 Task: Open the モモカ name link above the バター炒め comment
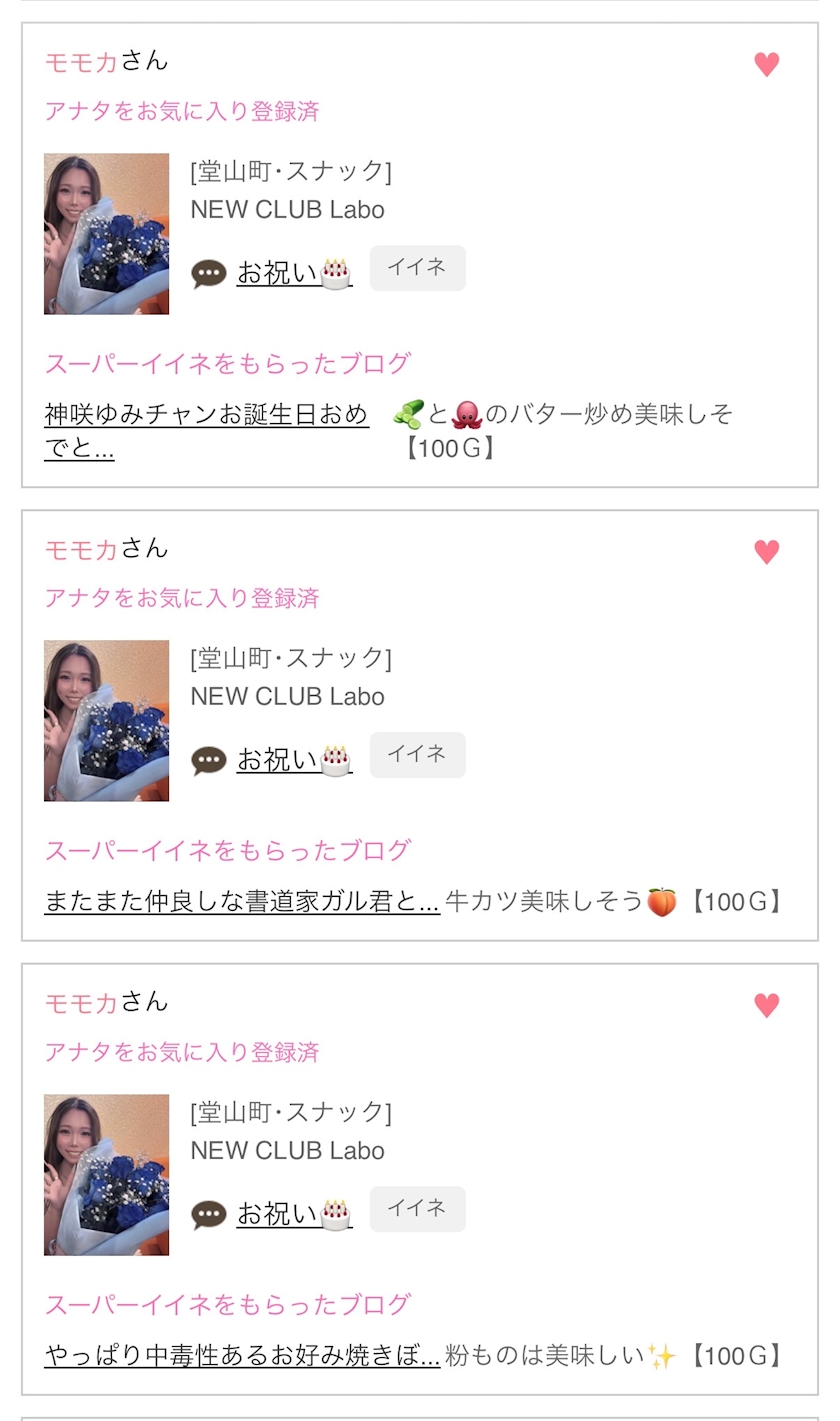pyautogui.click(x=81, y=62)
